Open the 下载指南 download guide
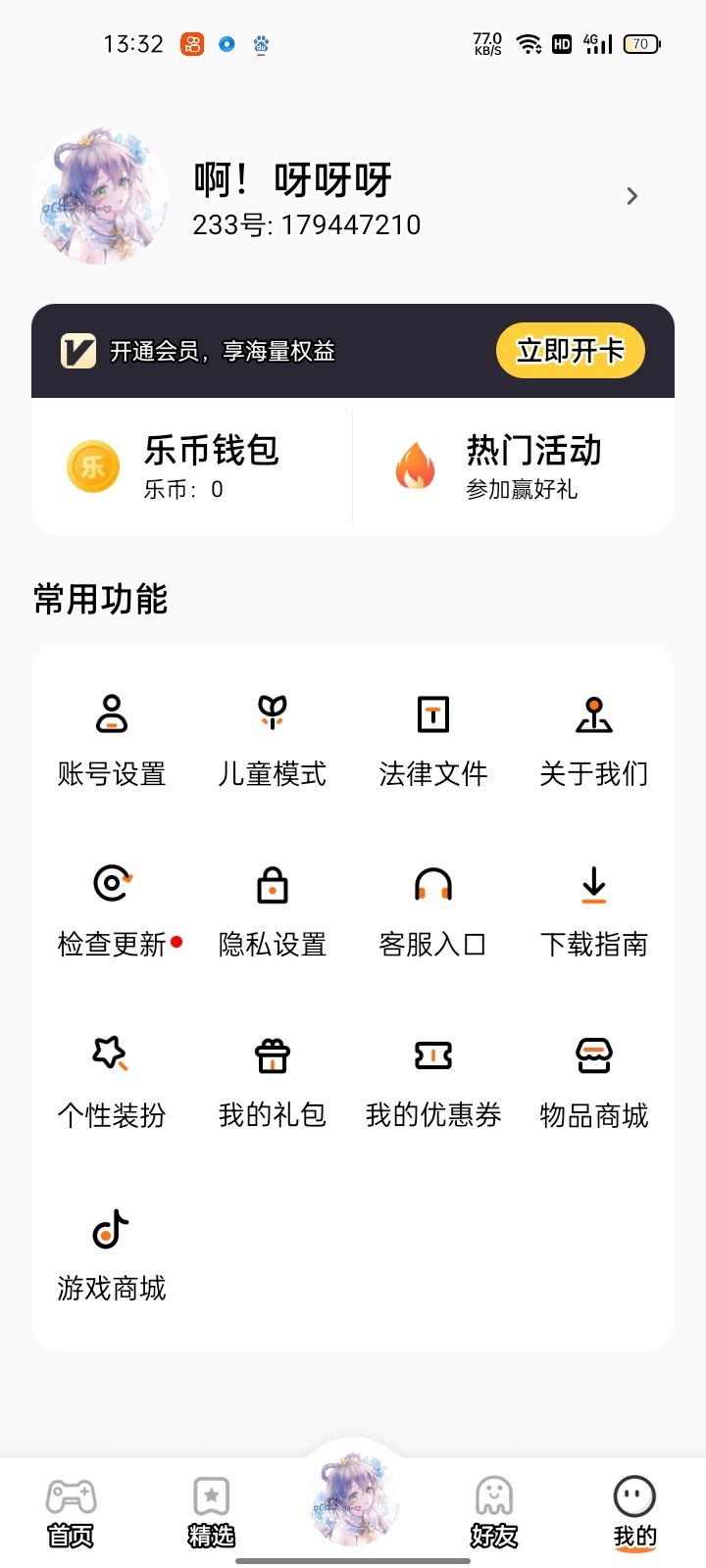The image size is (706, 1568). tap(593, 911)
